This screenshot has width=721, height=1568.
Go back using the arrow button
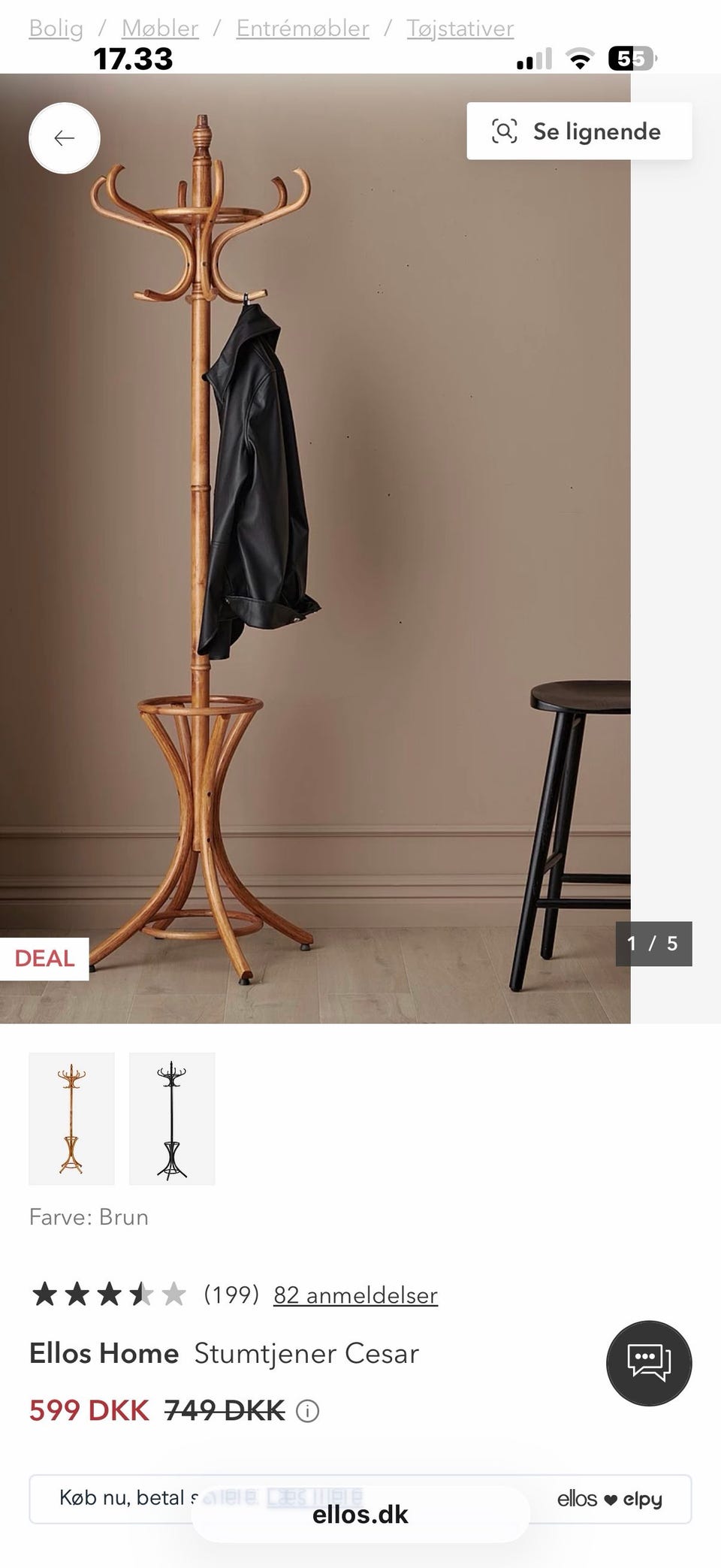(65, 138)
